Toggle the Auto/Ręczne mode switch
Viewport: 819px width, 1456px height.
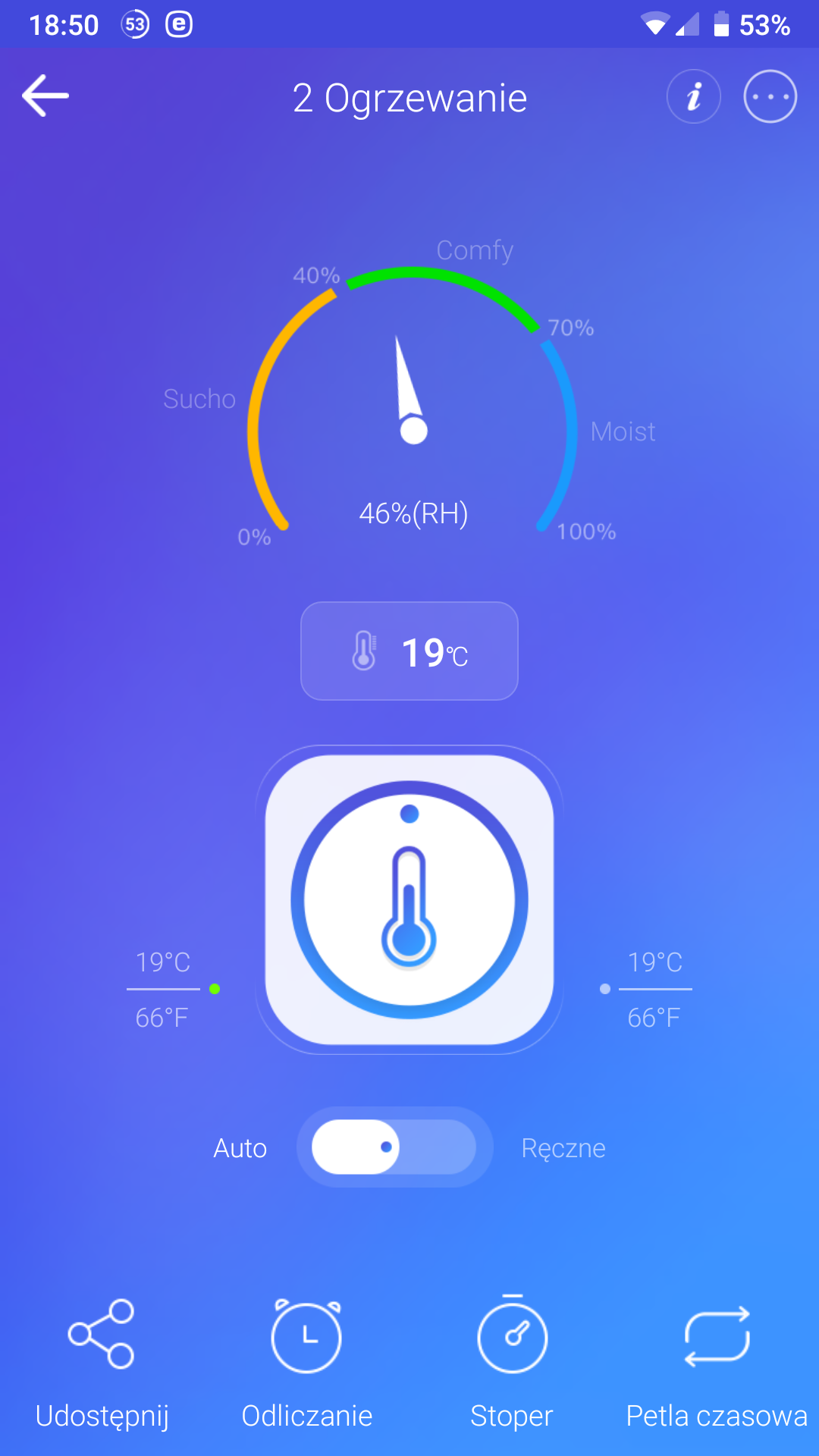tap(394, 1147)
